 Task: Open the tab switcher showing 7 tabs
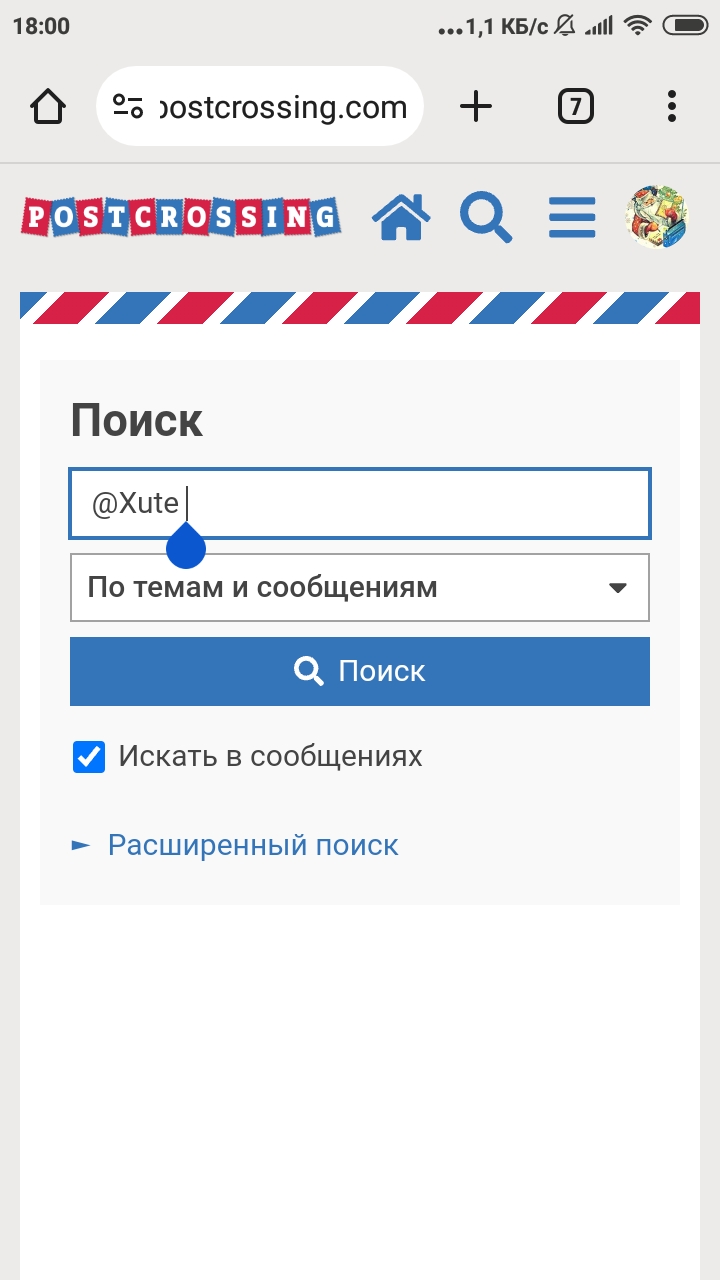[575, 106]
